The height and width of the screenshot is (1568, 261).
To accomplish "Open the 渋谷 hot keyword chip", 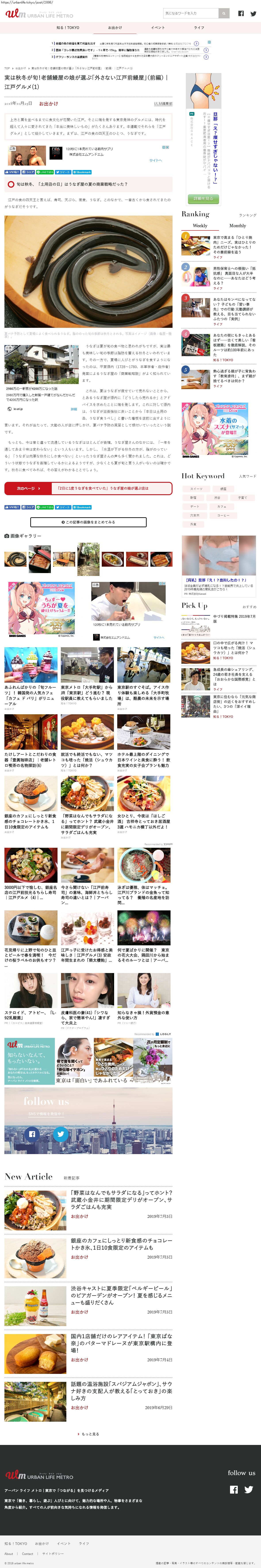I will click(217, 498).
